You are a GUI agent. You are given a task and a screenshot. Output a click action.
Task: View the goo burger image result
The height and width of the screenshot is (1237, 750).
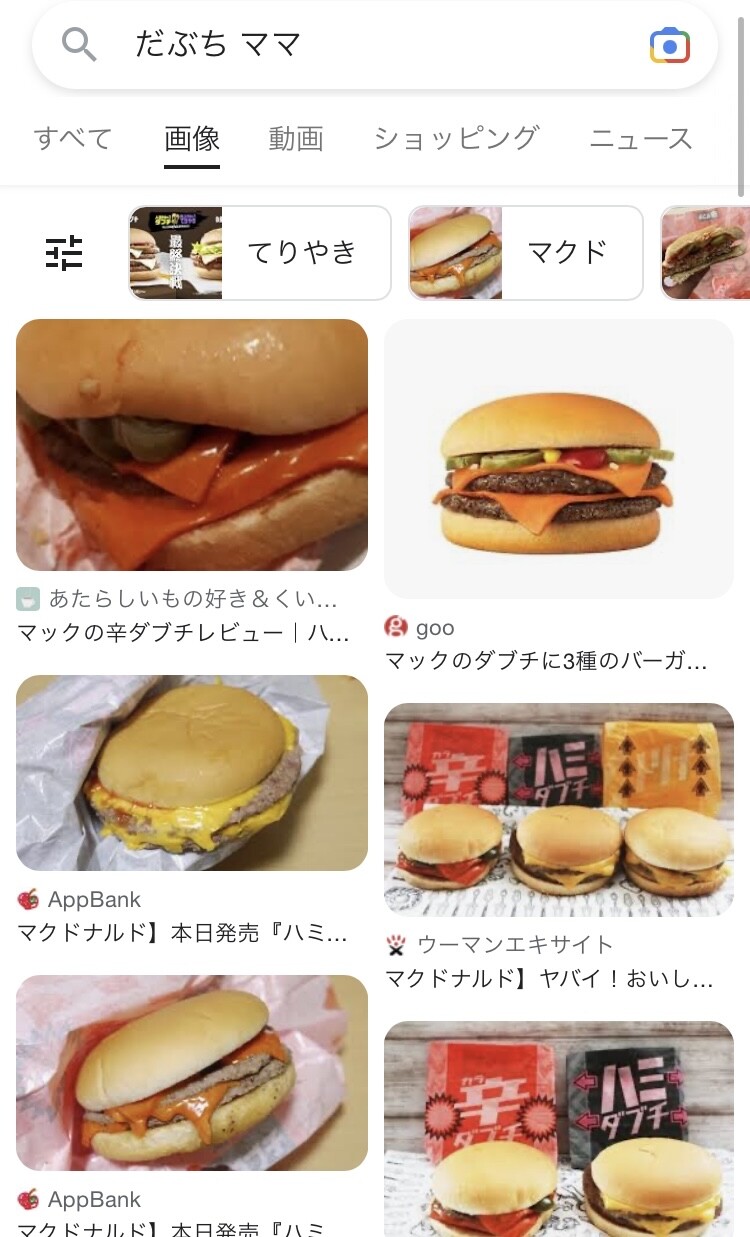[559, 459]
